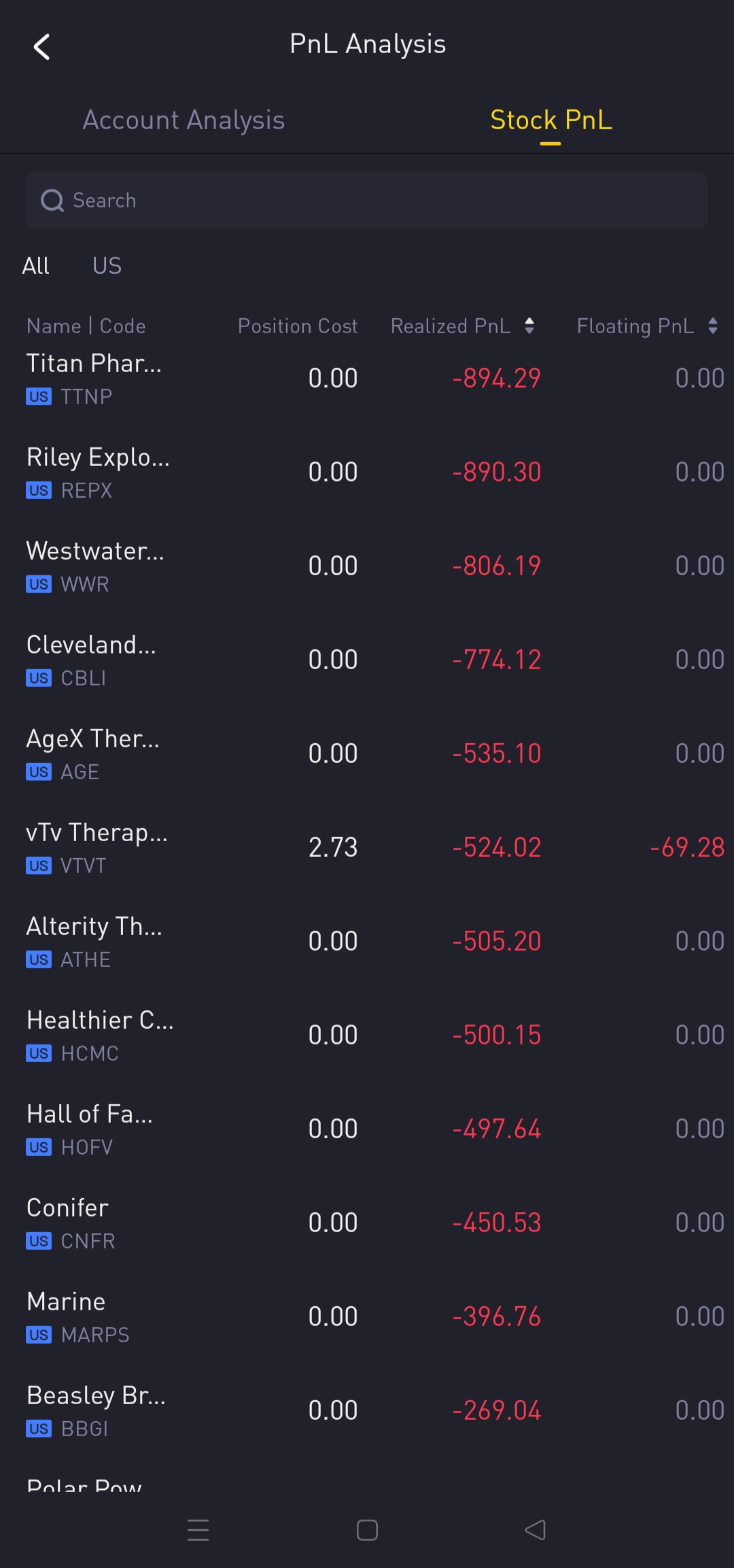Screen dimensions: 734x1568
Task: View Alterity ATHE stock PnL
Action: [367, 942]
